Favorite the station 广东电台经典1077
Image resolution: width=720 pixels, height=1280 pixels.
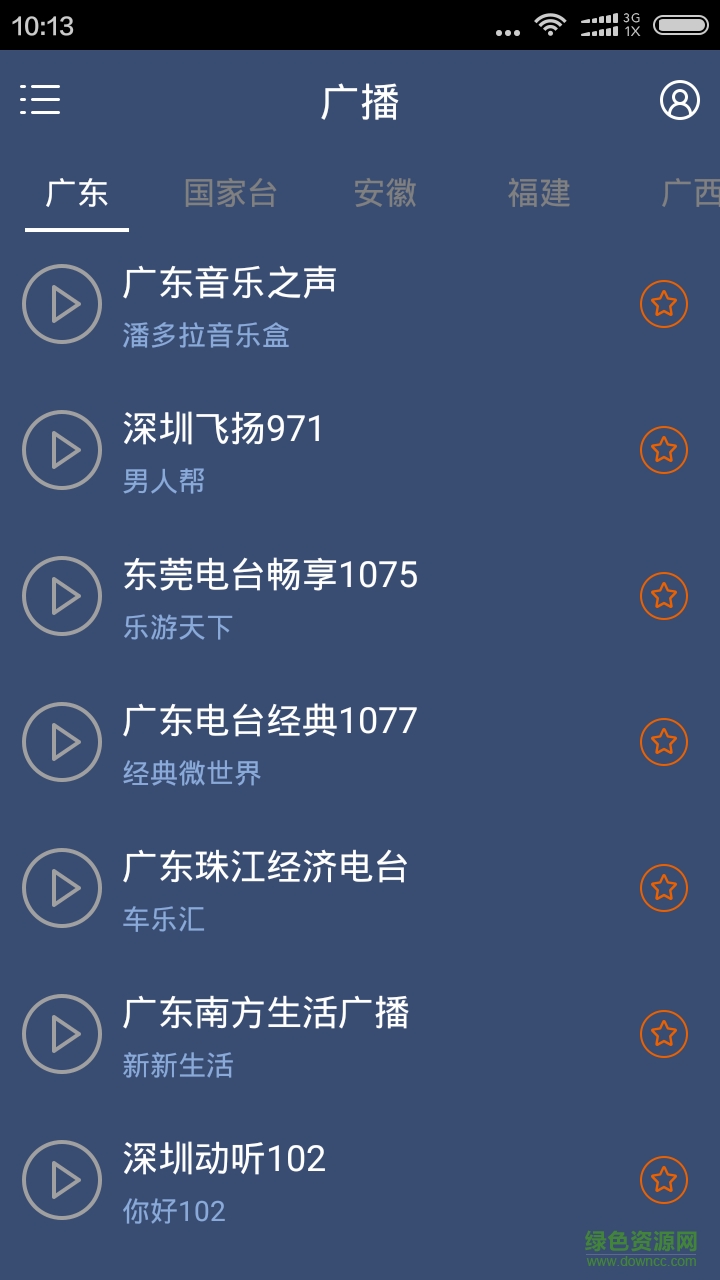pyautogui.click(x=664, y=741)
